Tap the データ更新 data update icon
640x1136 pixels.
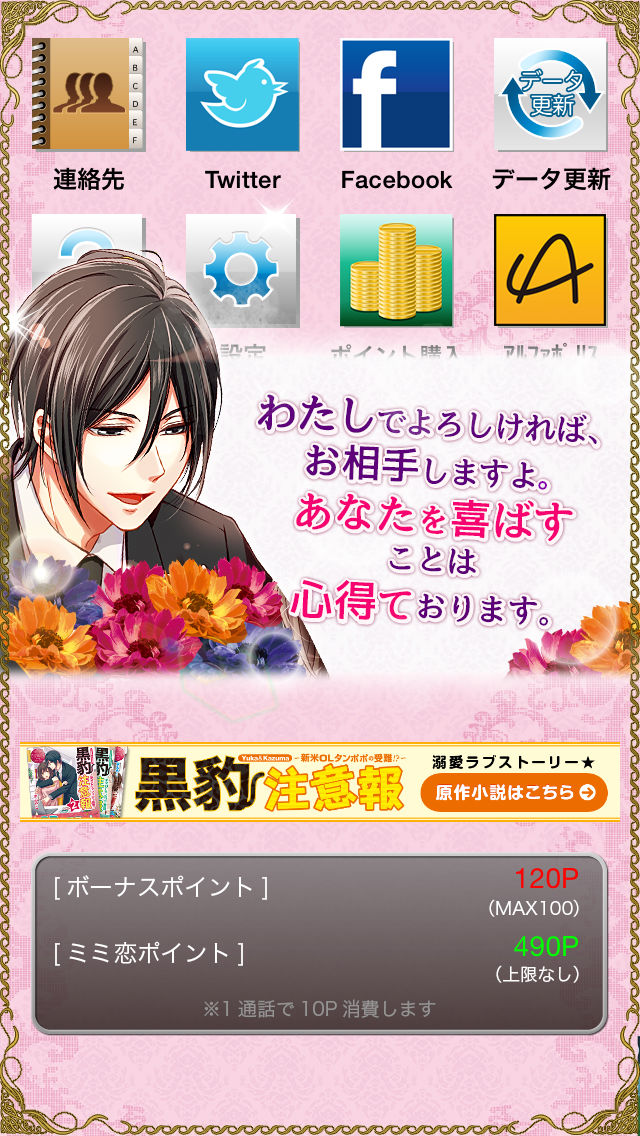[x=550, y=96]
